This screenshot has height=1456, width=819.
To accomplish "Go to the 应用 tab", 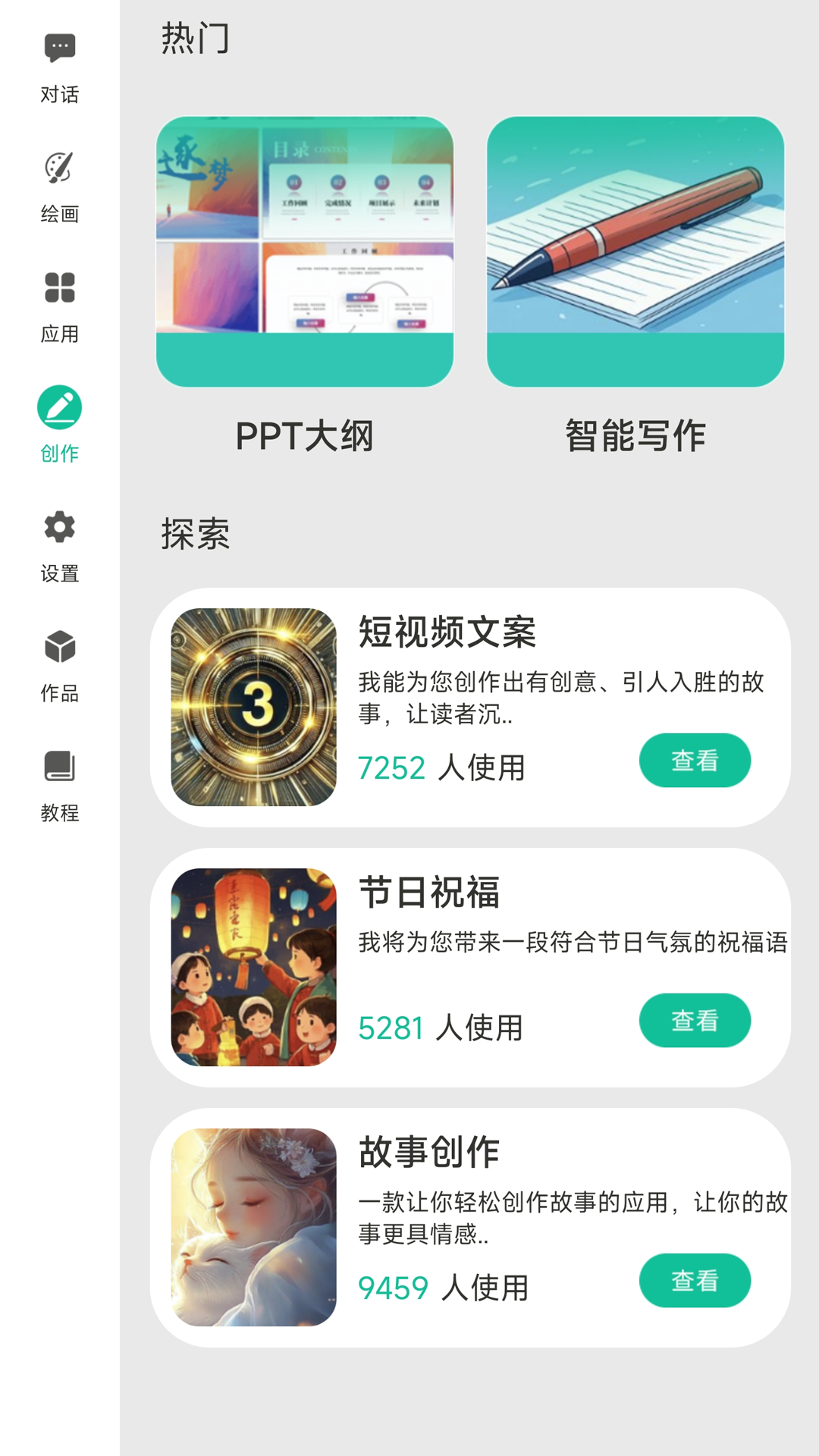I will [59, 307].
